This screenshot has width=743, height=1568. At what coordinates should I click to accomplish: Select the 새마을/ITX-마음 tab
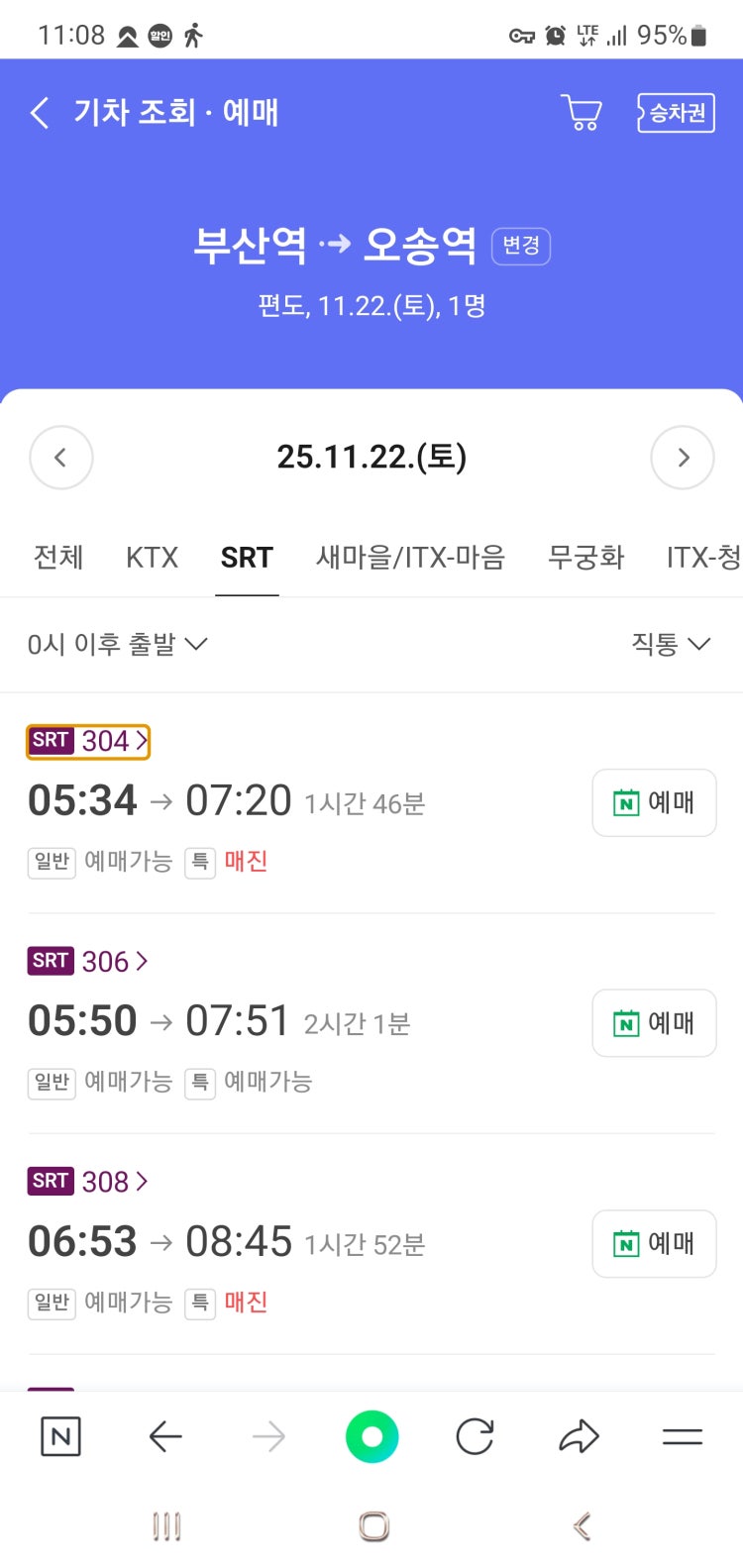(x=410, y=558)
